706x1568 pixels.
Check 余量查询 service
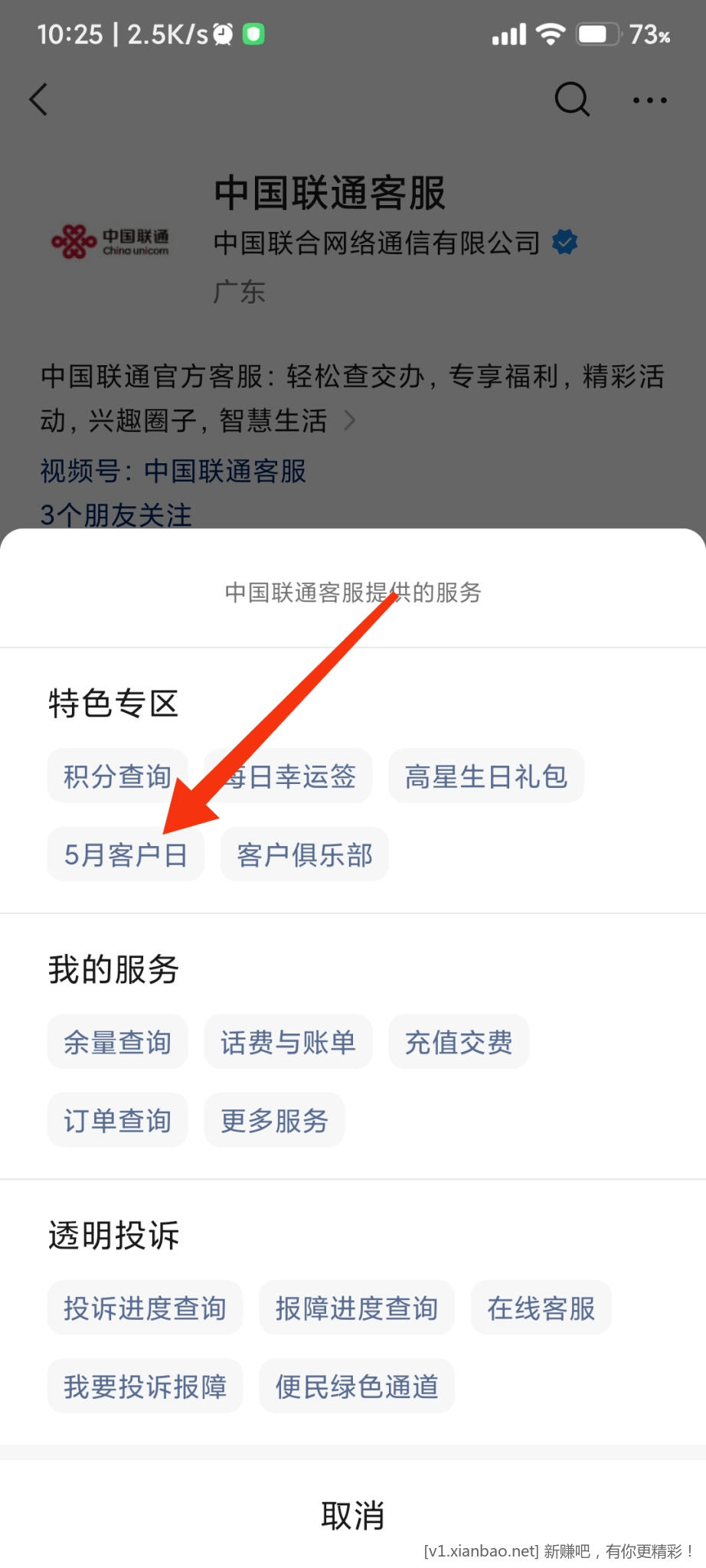(x=117, y=1042)
